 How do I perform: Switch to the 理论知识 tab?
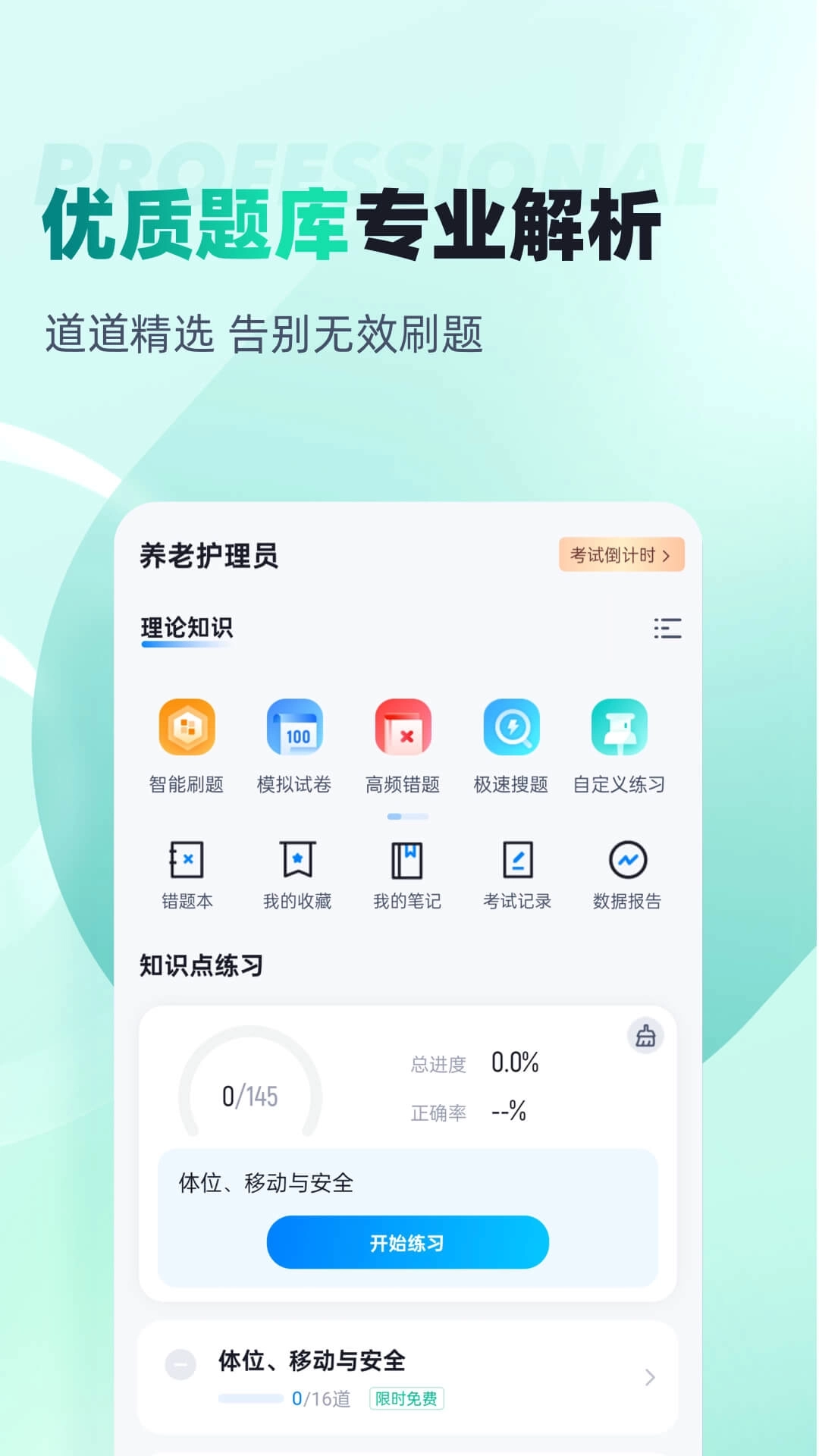point(187,629)
